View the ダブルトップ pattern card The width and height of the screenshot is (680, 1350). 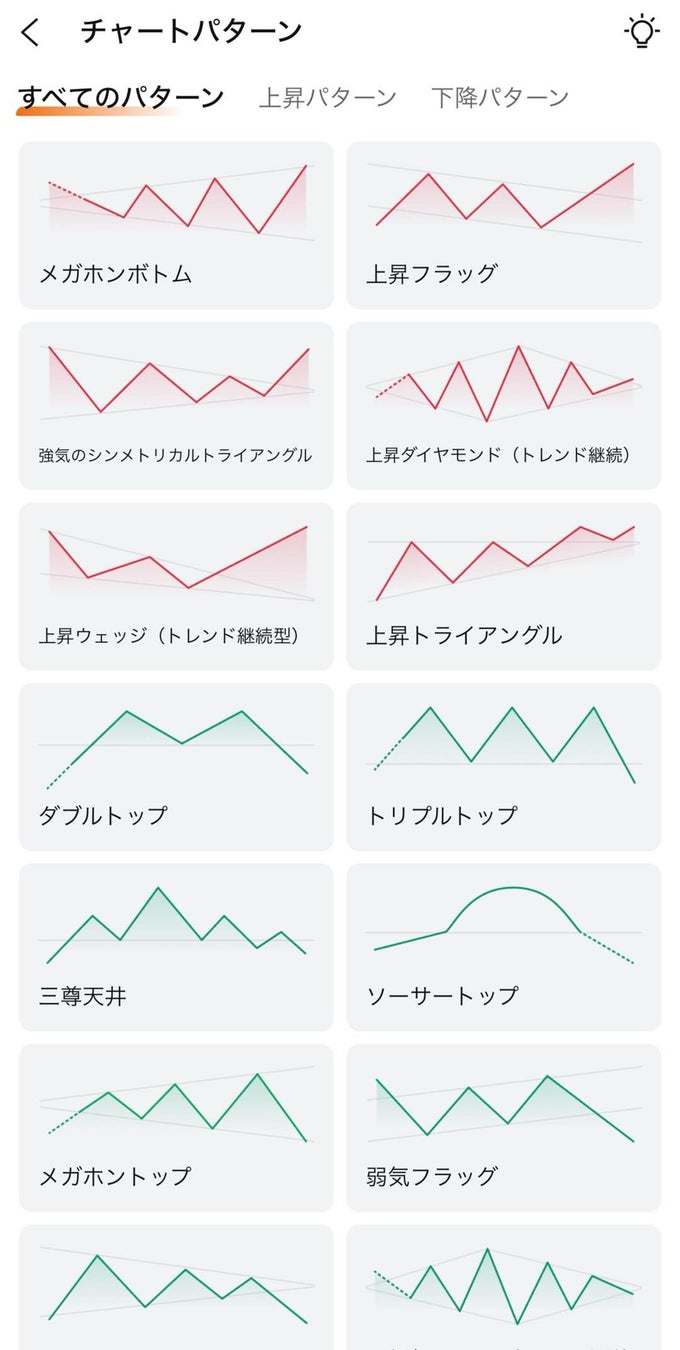pyautogui.click(x=176, y=767)
